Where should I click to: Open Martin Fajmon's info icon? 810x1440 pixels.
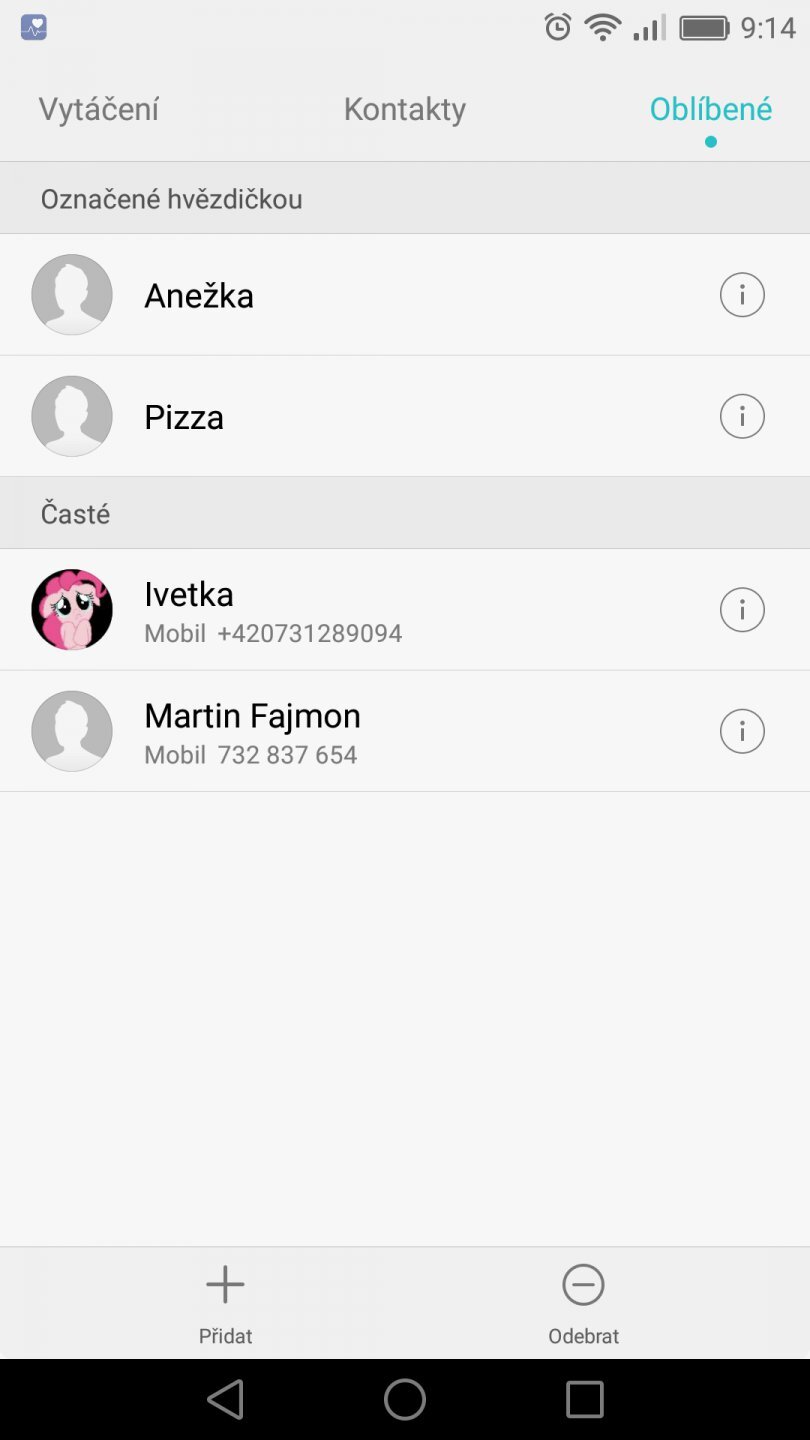pos(742,731)
